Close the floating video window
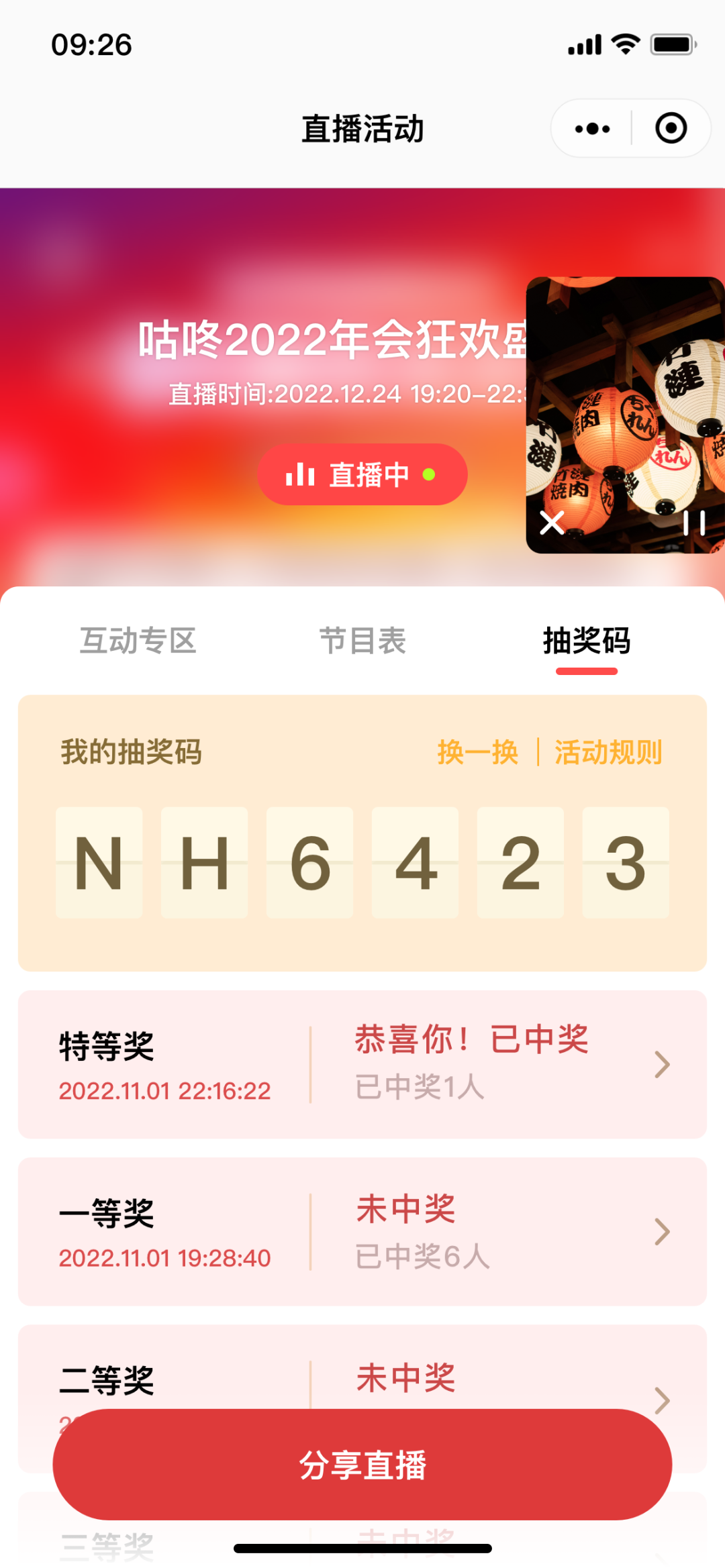 coord(552,523)
